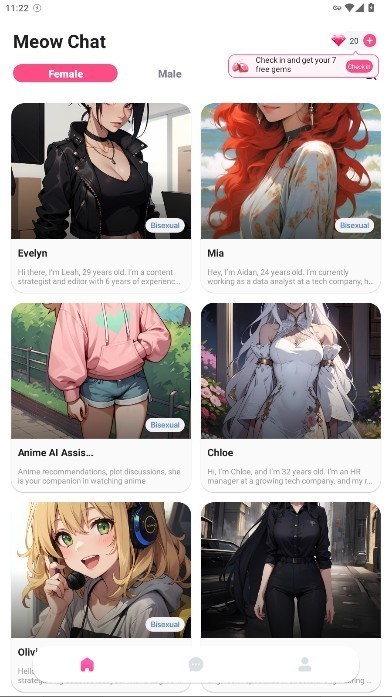Image resolution: width=392 pixels, height=697 pixels.
Task: Open the blonde Olivia character card
Action: (101, 573)
